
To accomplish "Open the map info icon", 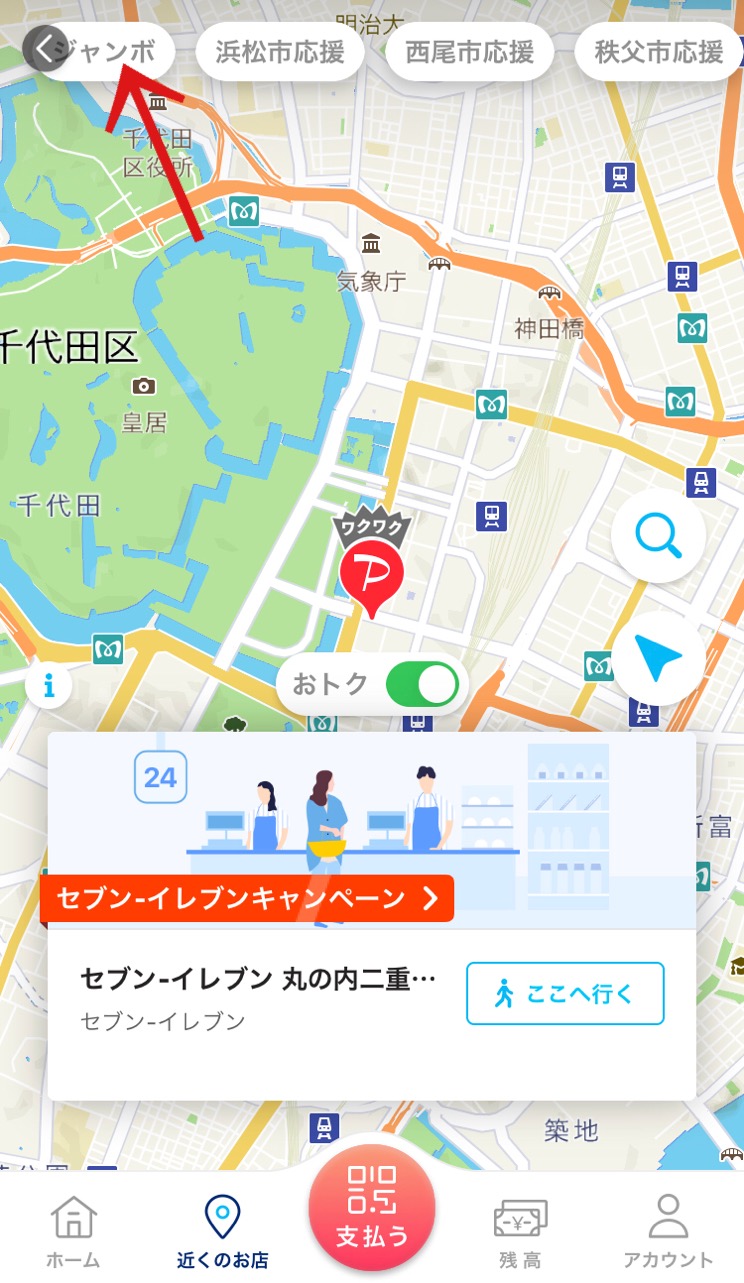I will [x=49, y=686].
